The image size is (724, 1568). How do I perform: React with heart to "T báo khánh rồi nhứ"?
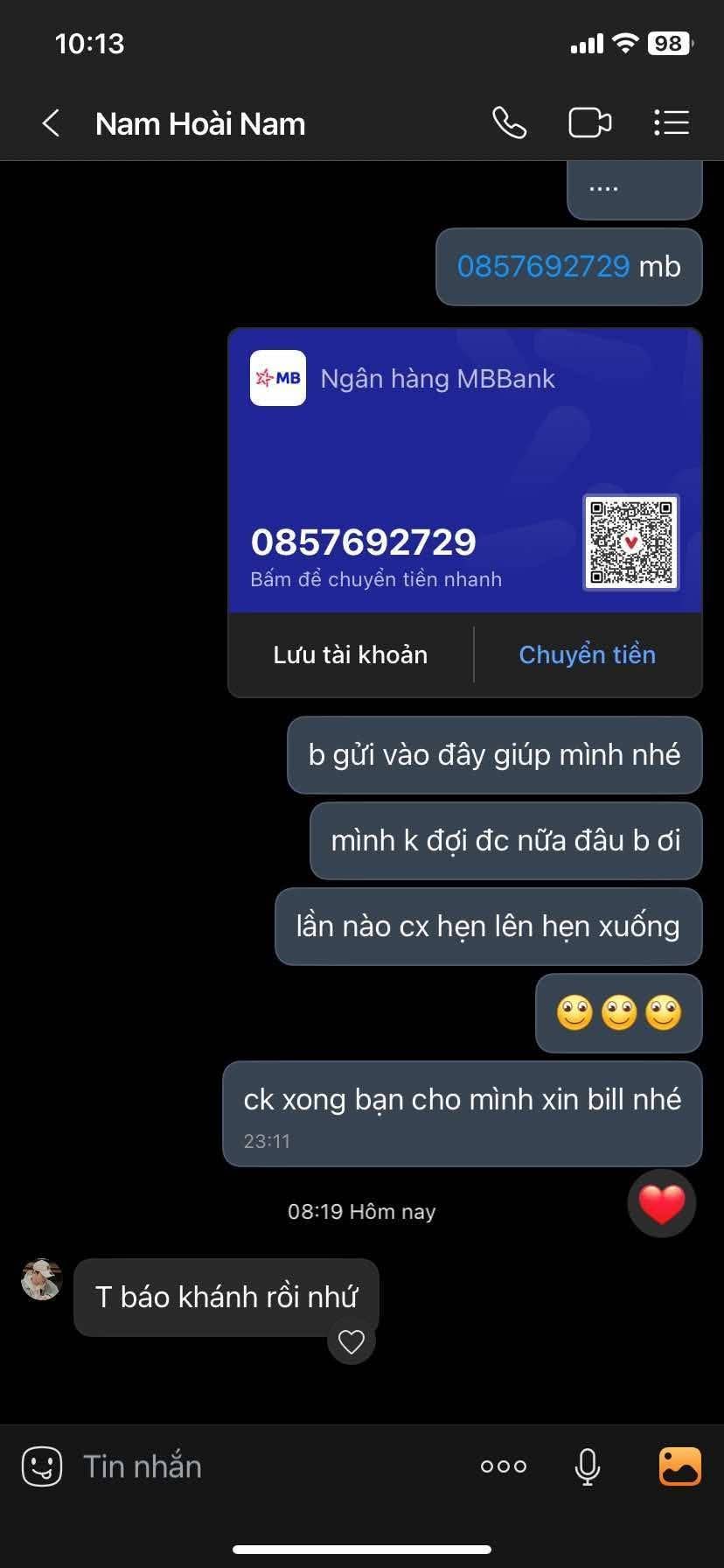point(352,1341)
